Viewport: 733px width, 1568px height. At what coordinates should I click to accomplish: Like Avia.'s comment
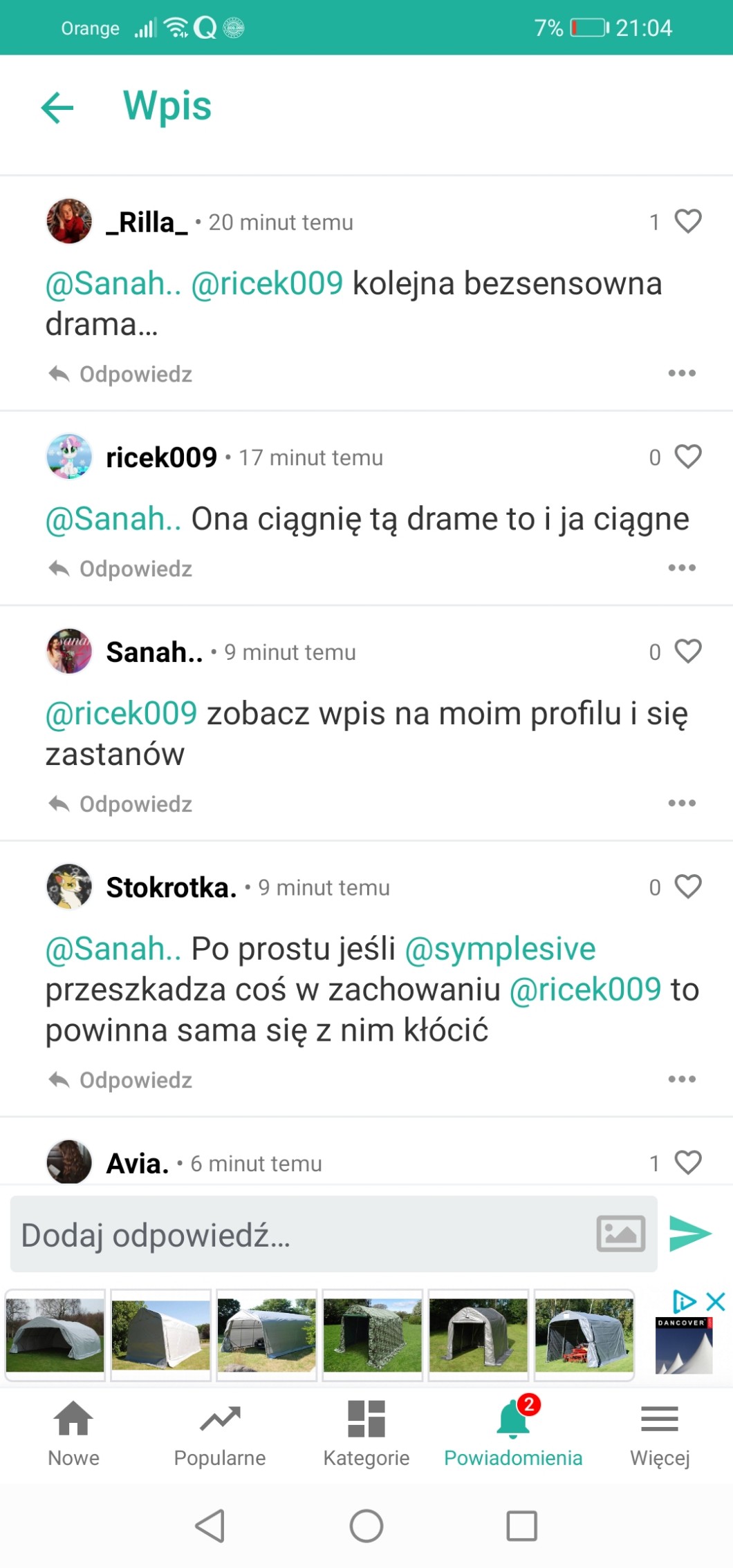coord(687,1162)
